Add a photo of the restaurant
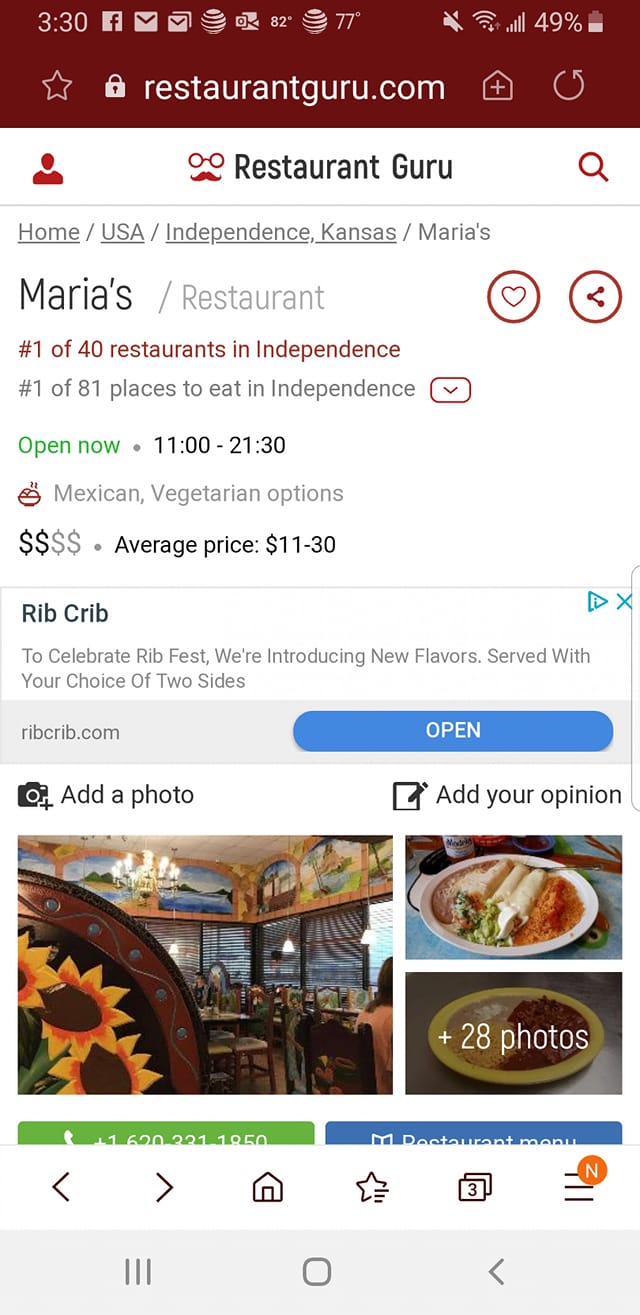The image size is (640, 1315). (x=106, y=795)
